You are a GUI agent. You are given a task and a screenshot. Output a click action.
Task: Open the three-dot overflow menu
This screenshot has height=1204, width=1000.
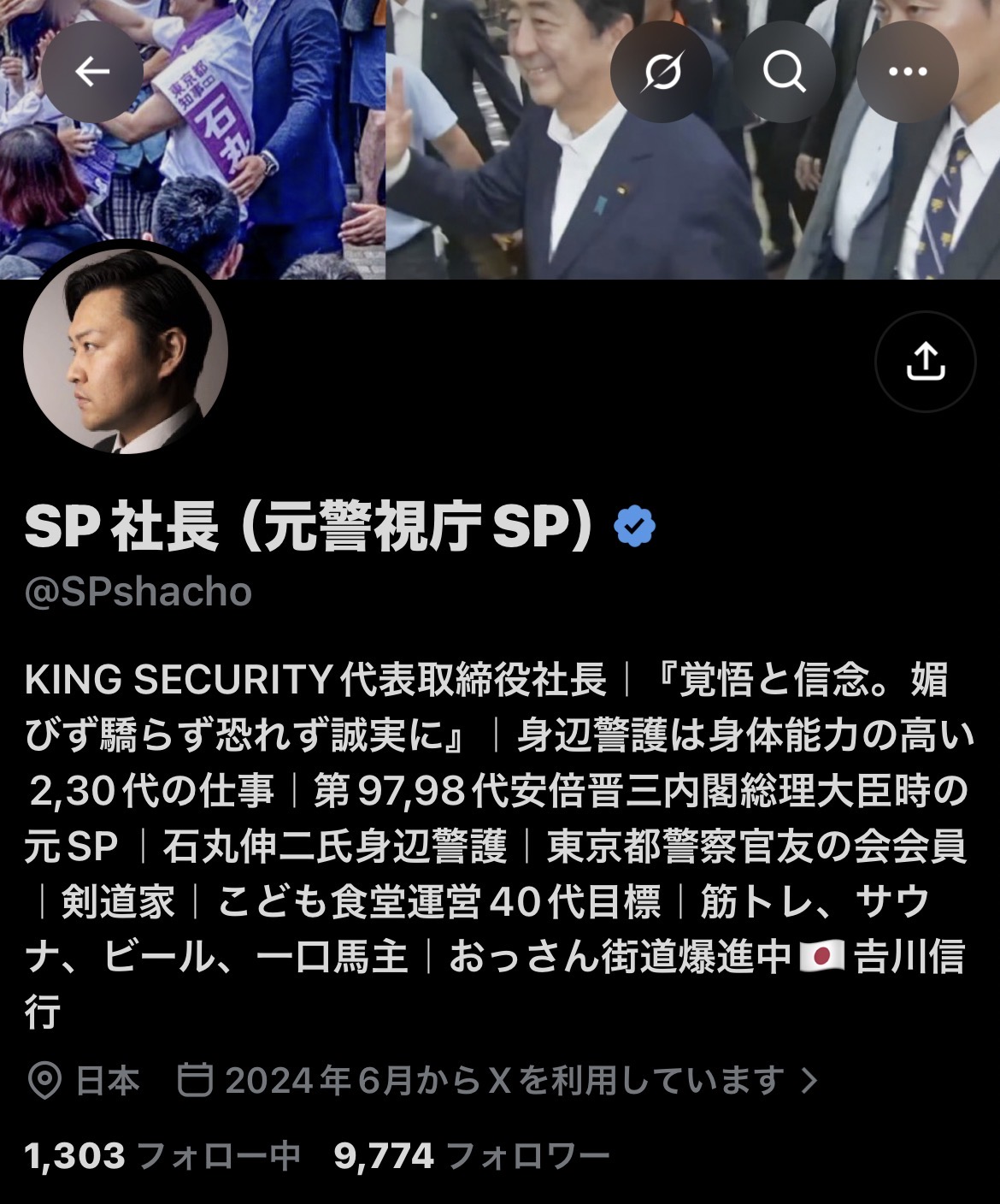[x=908, y=72]
